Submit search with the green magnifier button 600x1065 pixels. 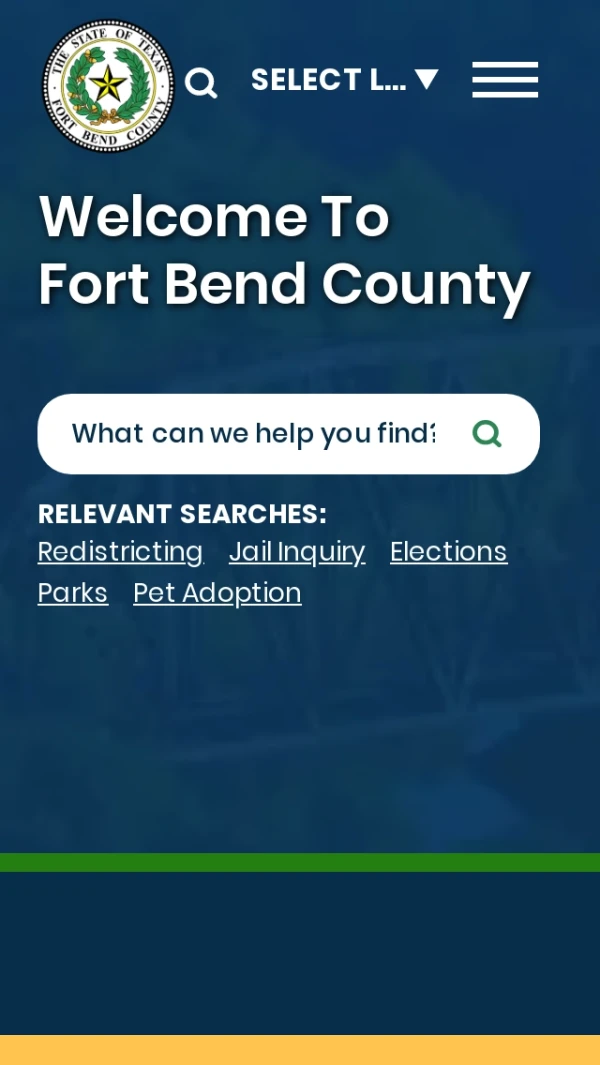pyautogui.click(x=487, y=434)
